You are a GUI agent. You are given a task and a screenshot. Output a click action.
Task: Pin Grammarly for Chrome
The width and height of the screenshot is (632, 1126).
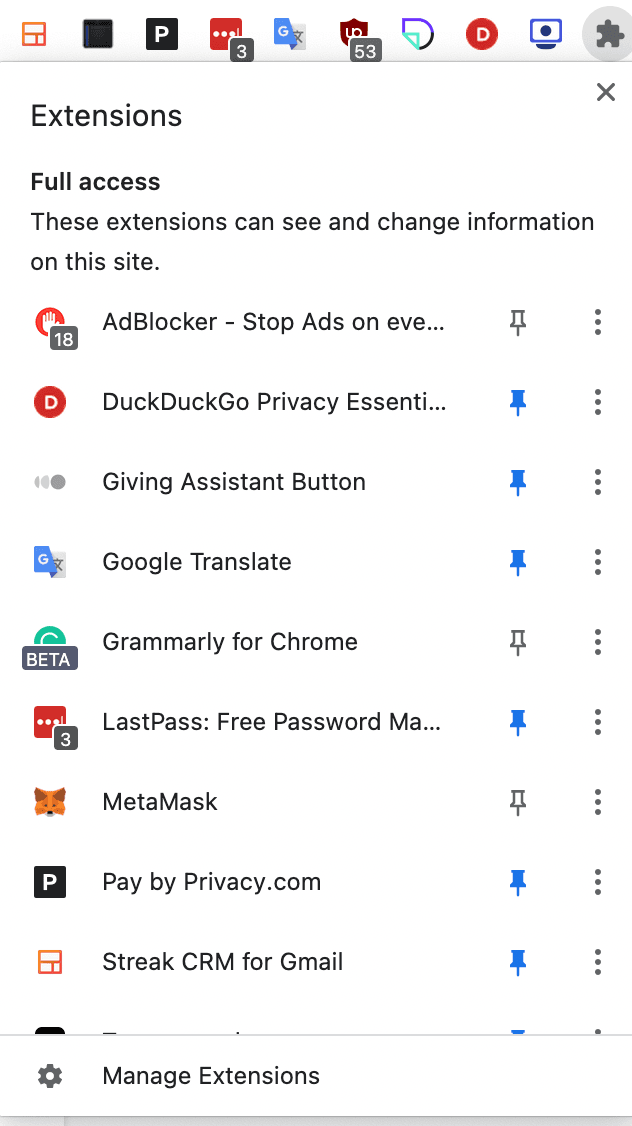[x=517, y=642]
